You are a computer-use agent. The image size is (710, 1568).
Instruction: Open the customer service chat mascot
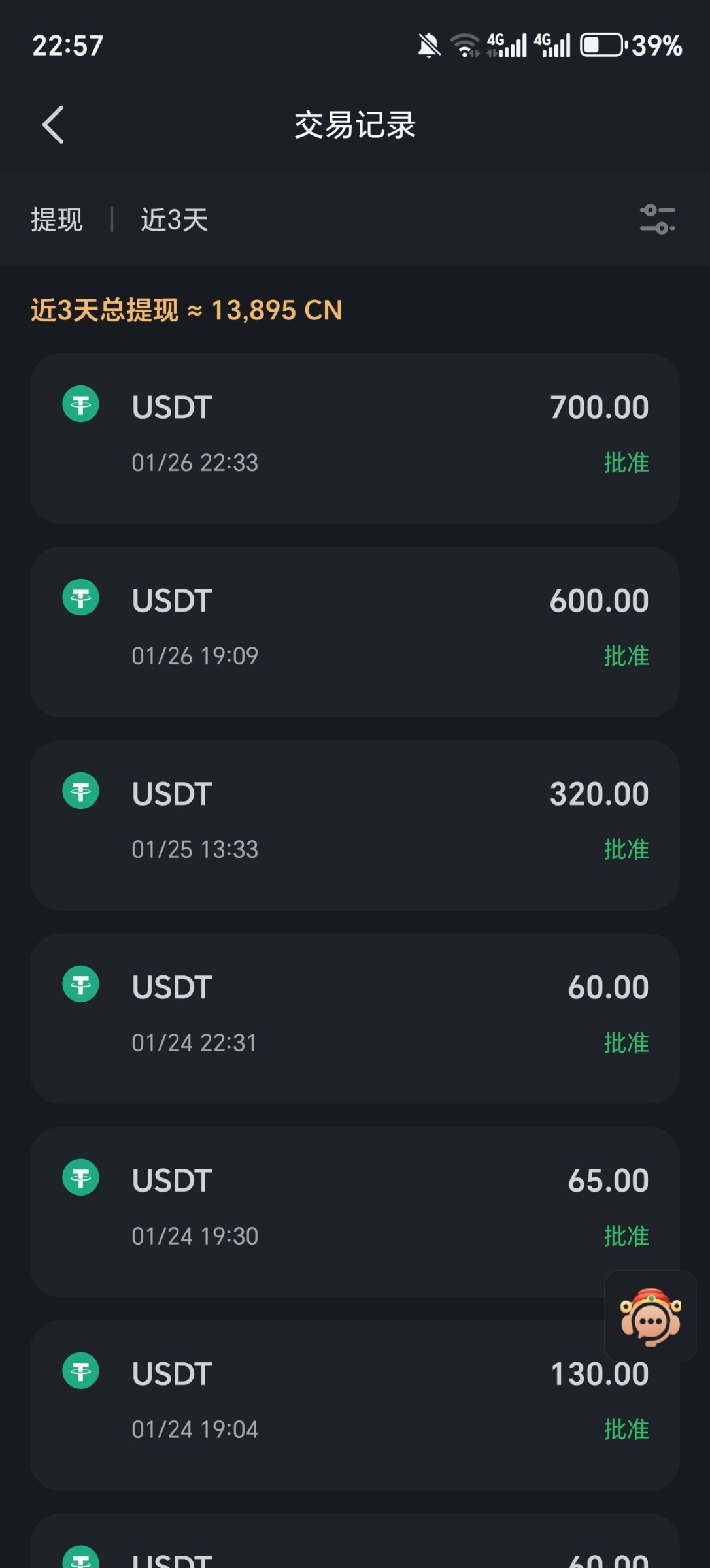point(651,1316)
